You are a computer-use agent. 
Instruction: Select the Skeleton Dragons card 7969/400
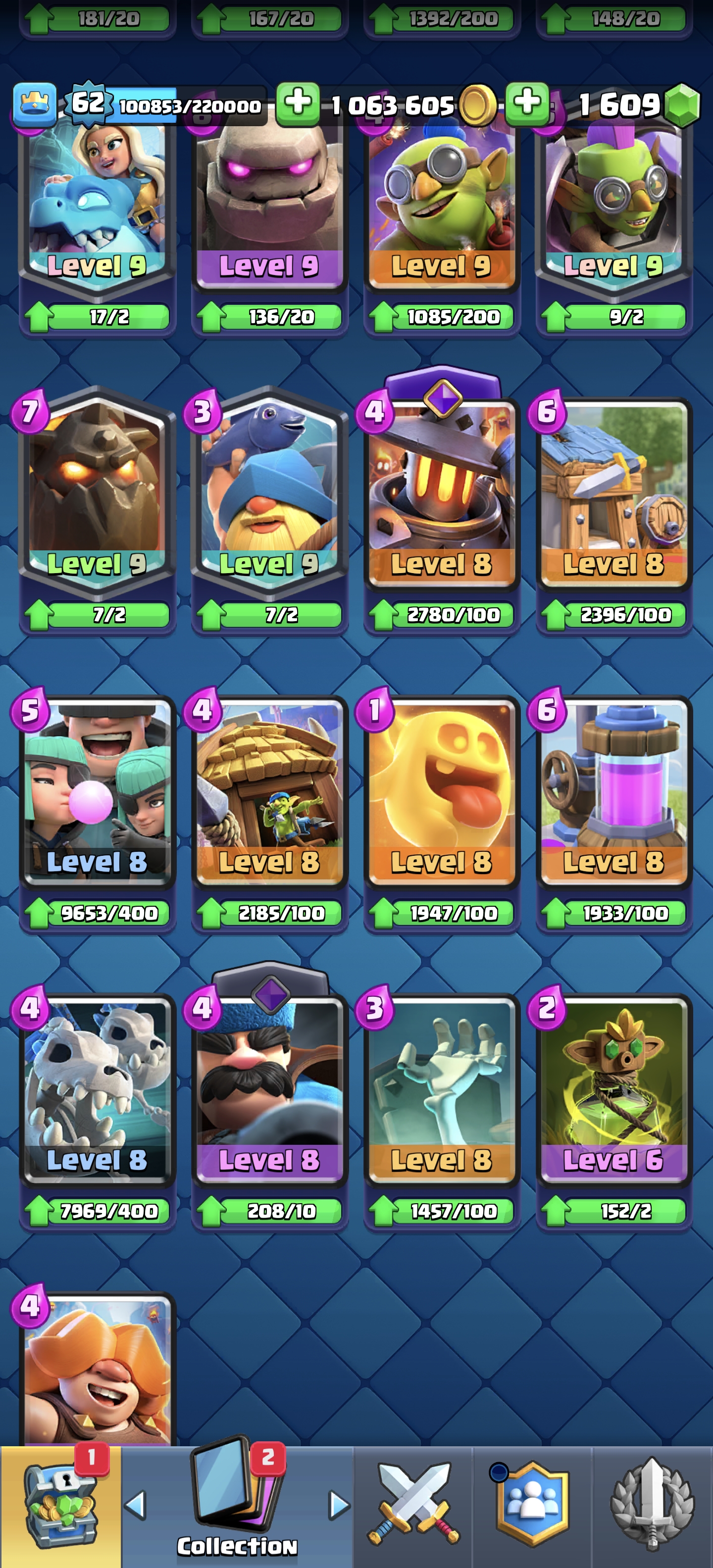click(98, 1089)
